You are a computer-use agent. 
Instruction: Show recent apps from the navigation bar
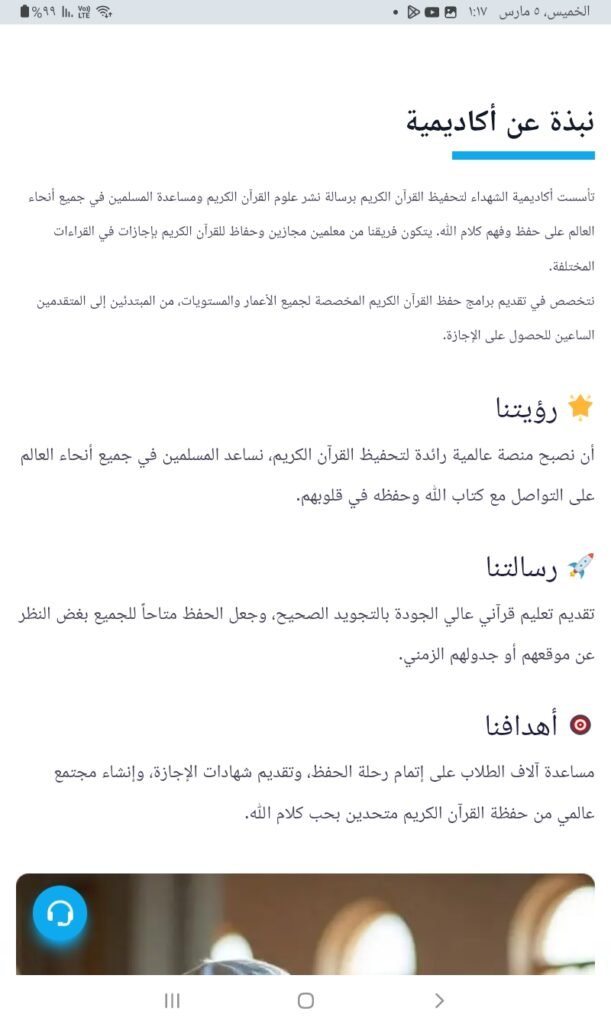172,1000
